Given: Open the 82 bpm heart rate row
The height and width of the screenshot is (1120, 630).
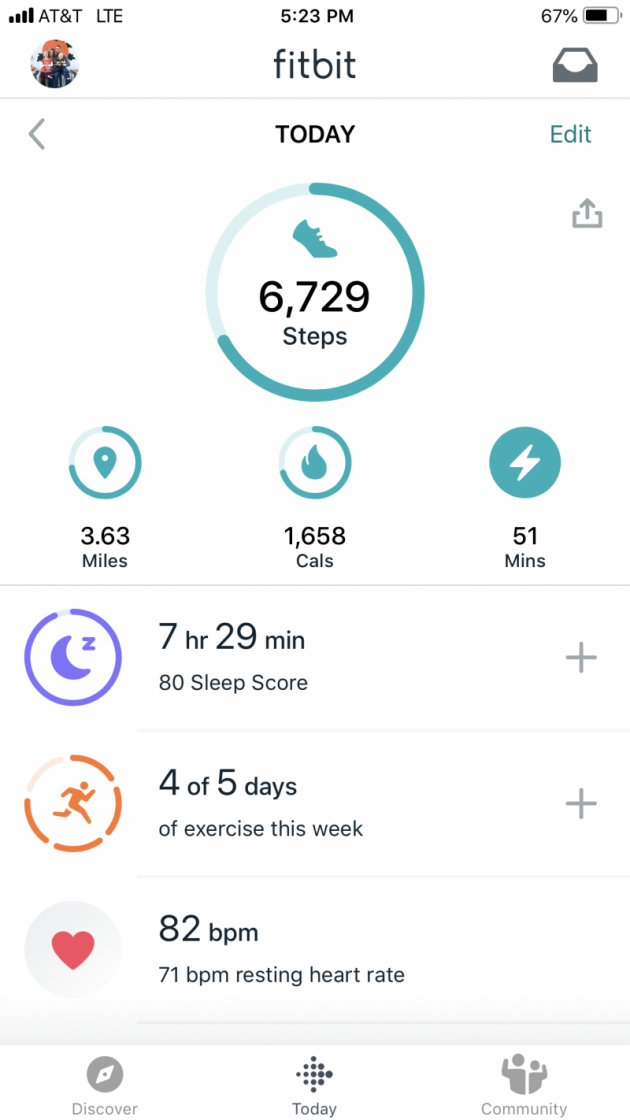Looking at the screenshot, I should 300,950.
